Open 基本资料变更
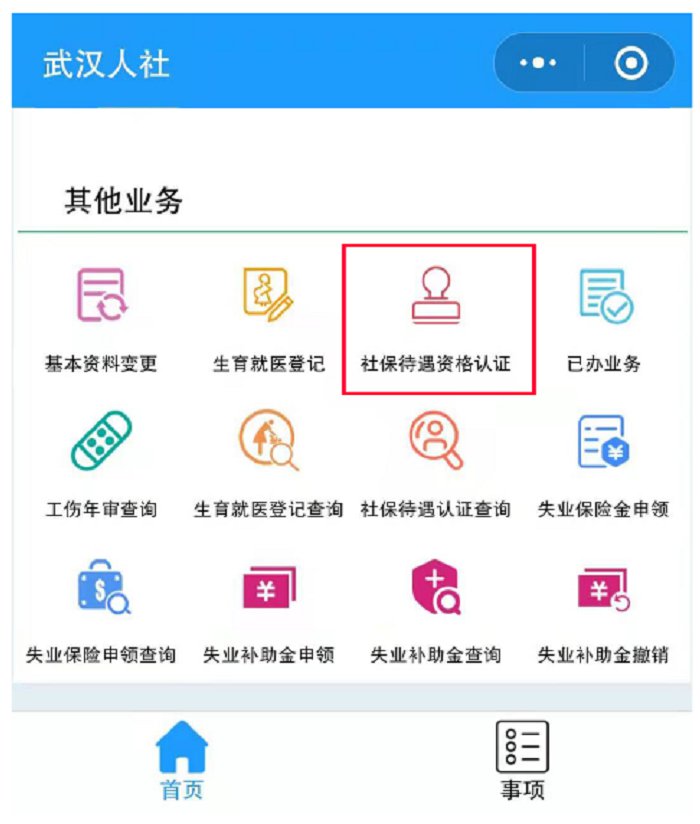This screenshot has width=700, height=824. (x=101, y=318)
